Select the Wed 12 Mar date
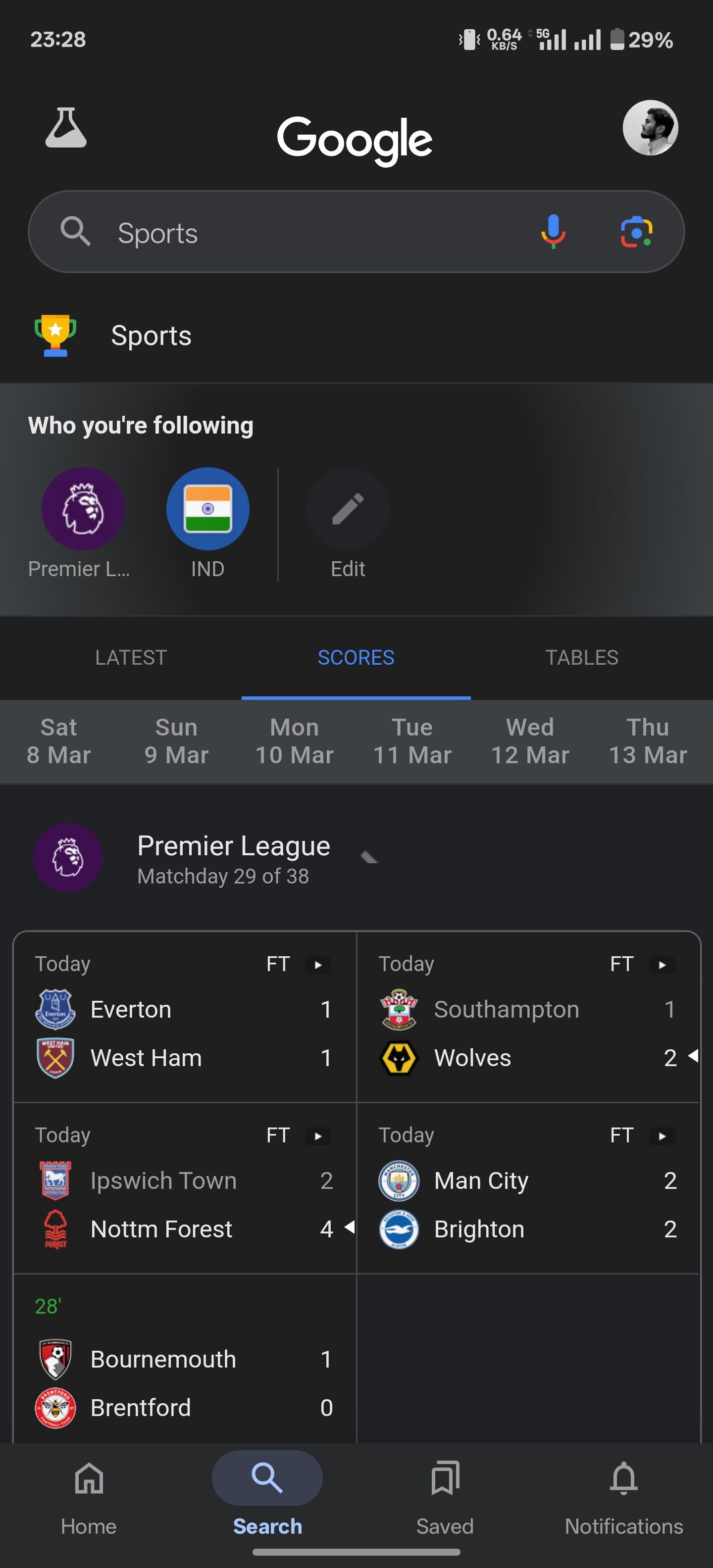The width and height of the screenshot is (713, 1568). click(x=530, y=741)
